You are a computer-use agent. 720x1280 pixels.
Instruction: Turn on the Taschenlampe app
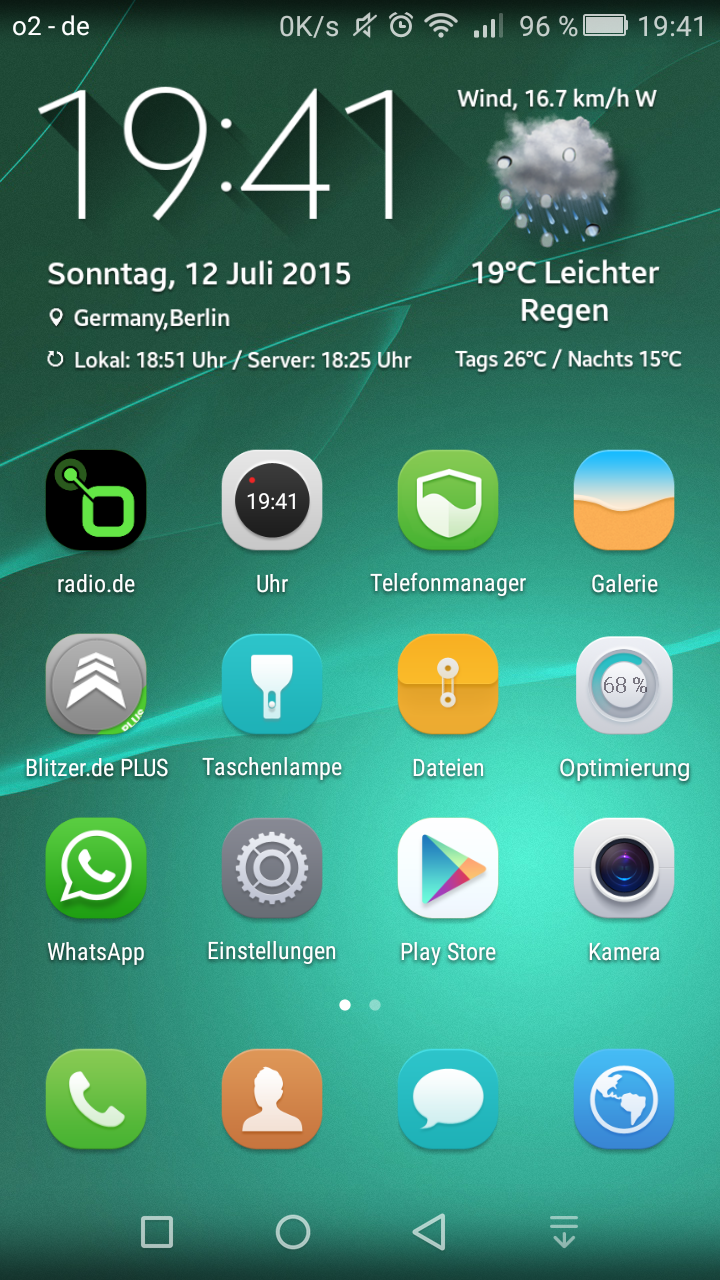[x=272, y=685]
